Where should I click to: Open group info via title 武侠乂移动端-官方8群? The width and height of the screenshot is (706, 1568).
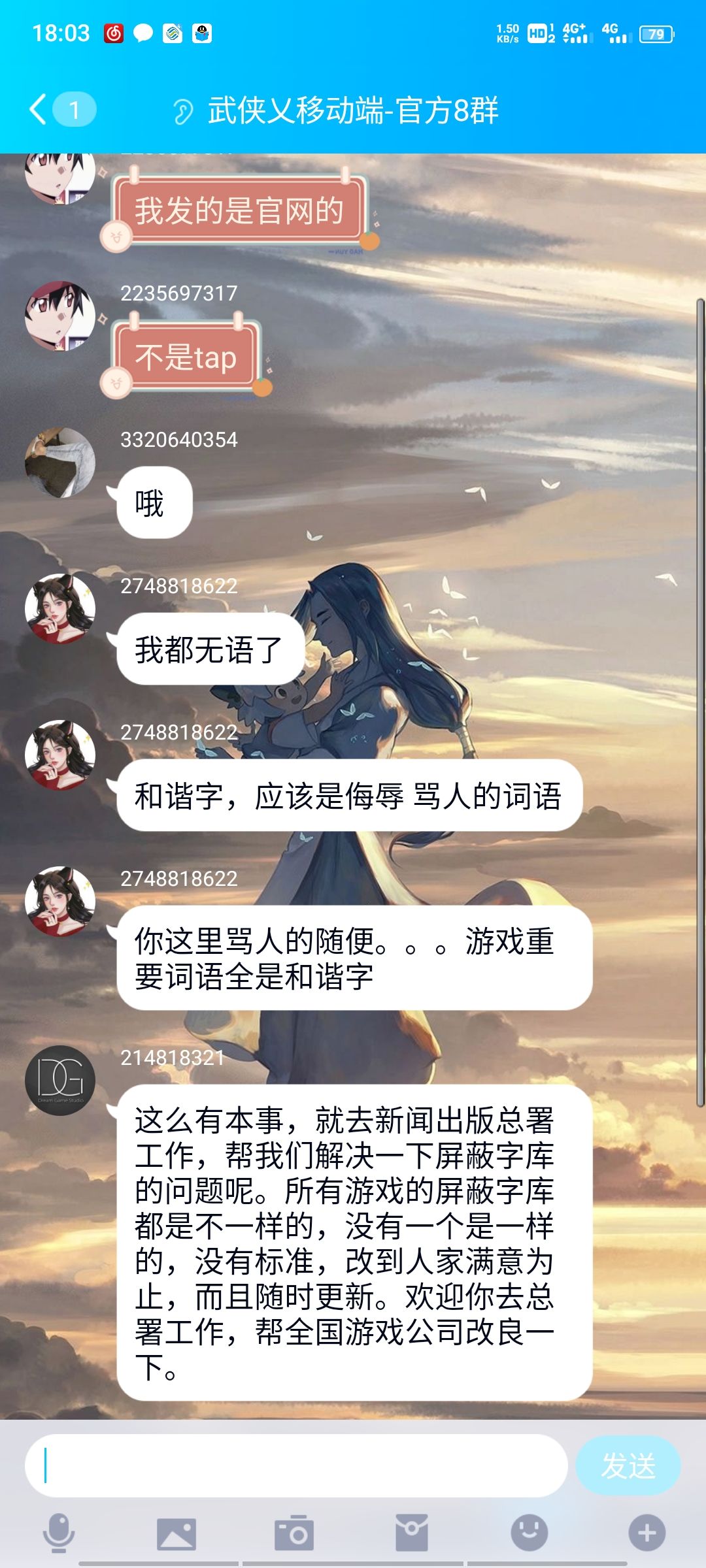click(x=354, y=110)
